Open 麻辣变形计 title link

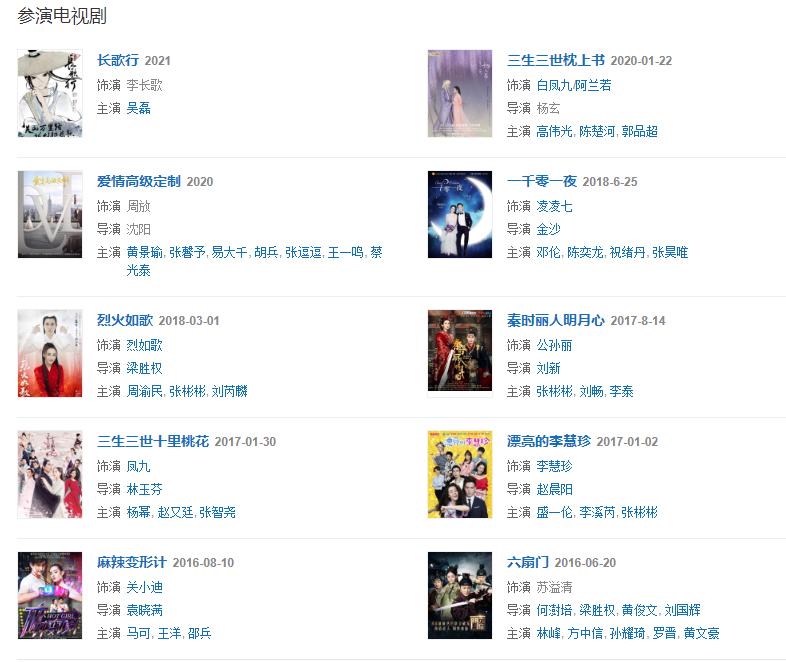[x=131, y=562]
